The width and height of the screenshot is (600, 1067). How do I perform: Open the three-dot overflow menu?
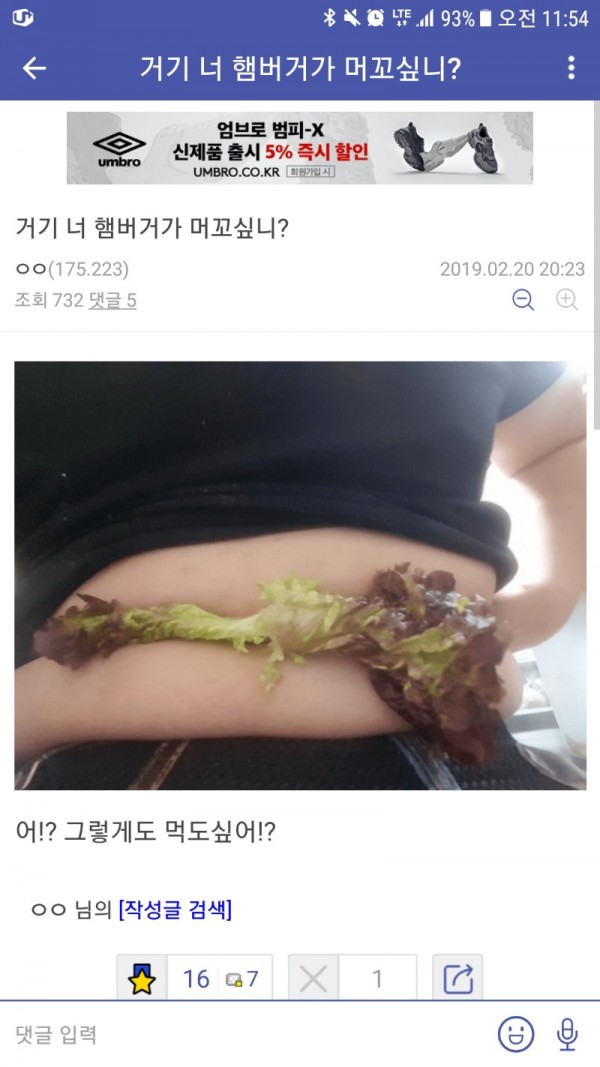571,67
